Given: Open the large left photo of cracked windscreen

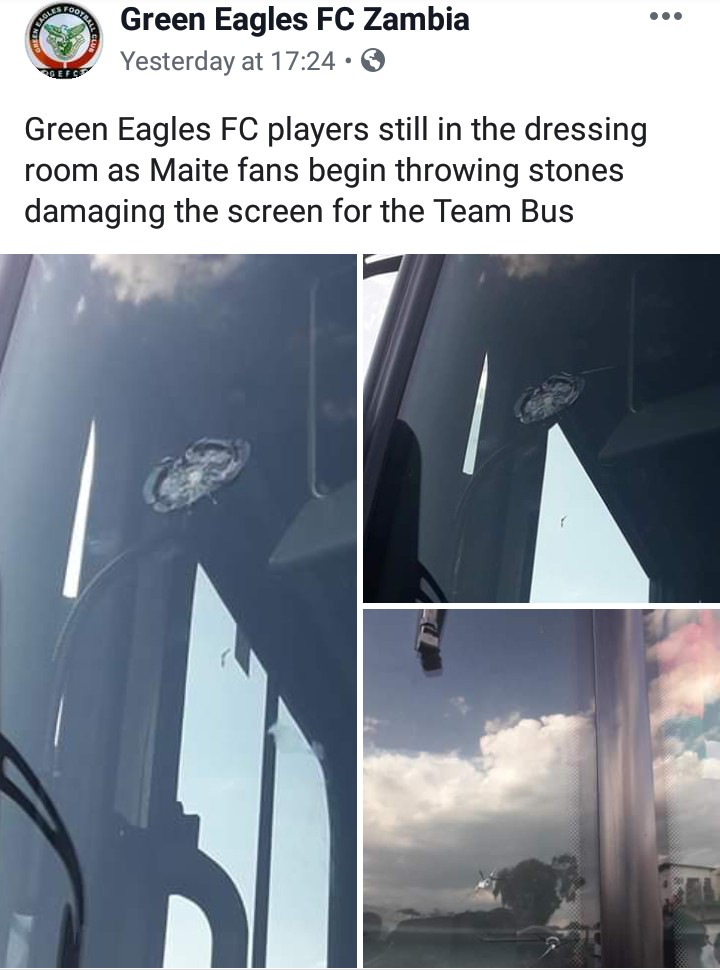Looking at the screenshot, I should tap(178, 610).
